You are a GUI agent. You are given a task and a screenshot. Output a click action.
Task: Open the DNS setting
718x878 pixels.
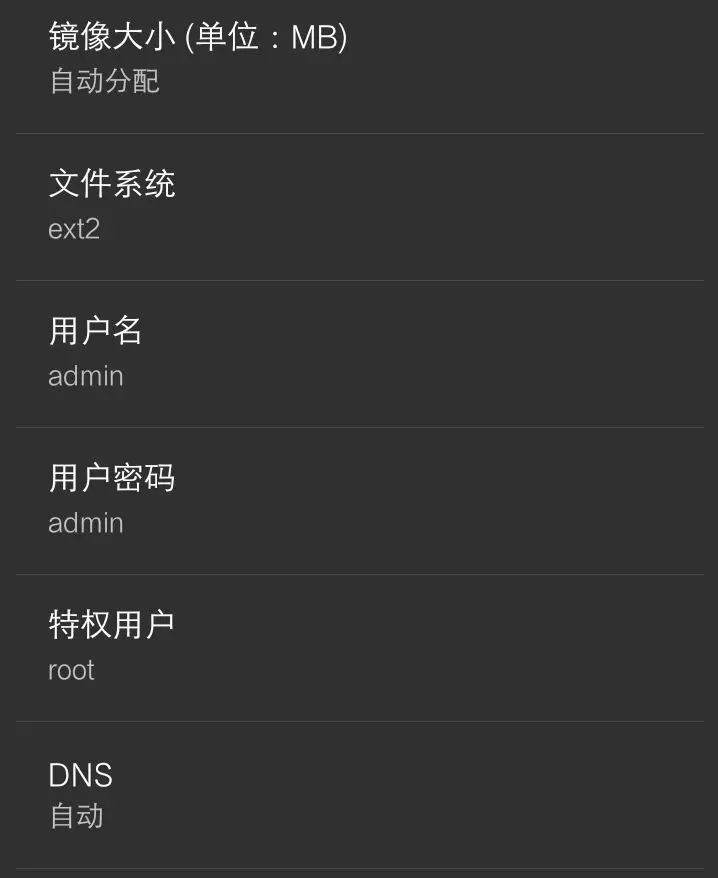tap(359, 794)
